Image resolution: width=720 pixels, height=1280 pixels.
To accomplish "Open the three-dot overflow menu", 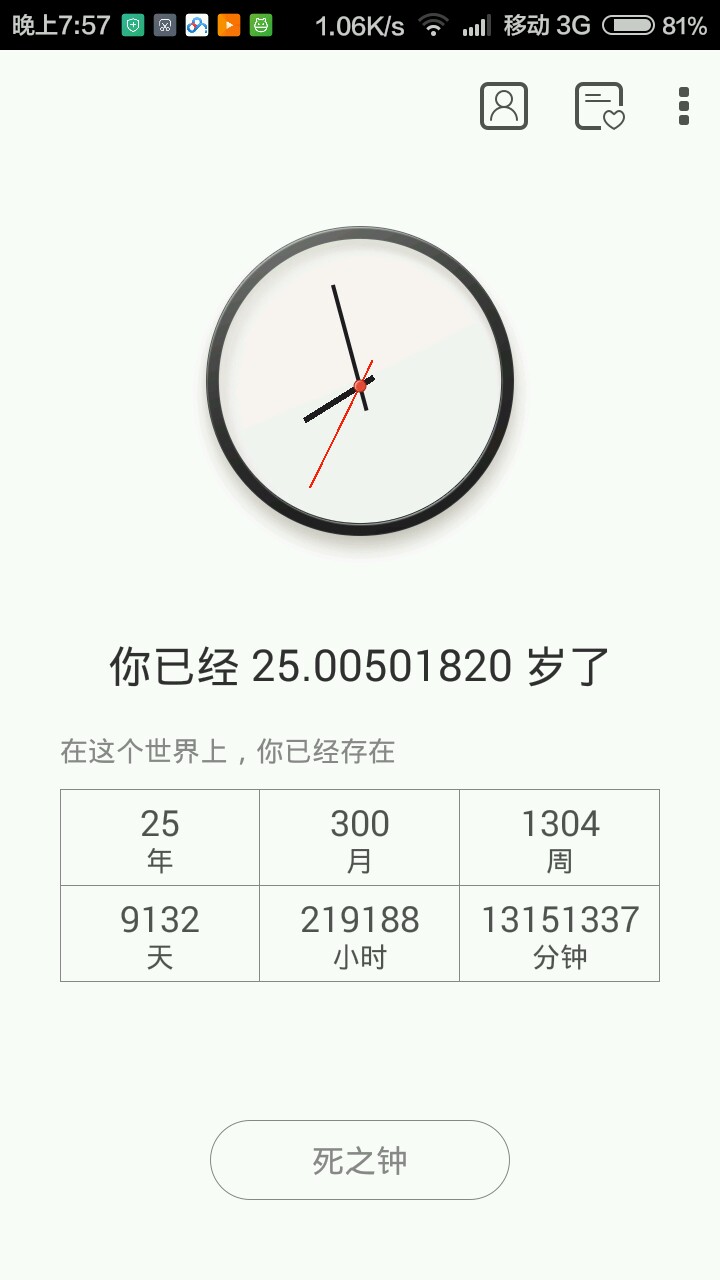I will (x=684, y=106).
